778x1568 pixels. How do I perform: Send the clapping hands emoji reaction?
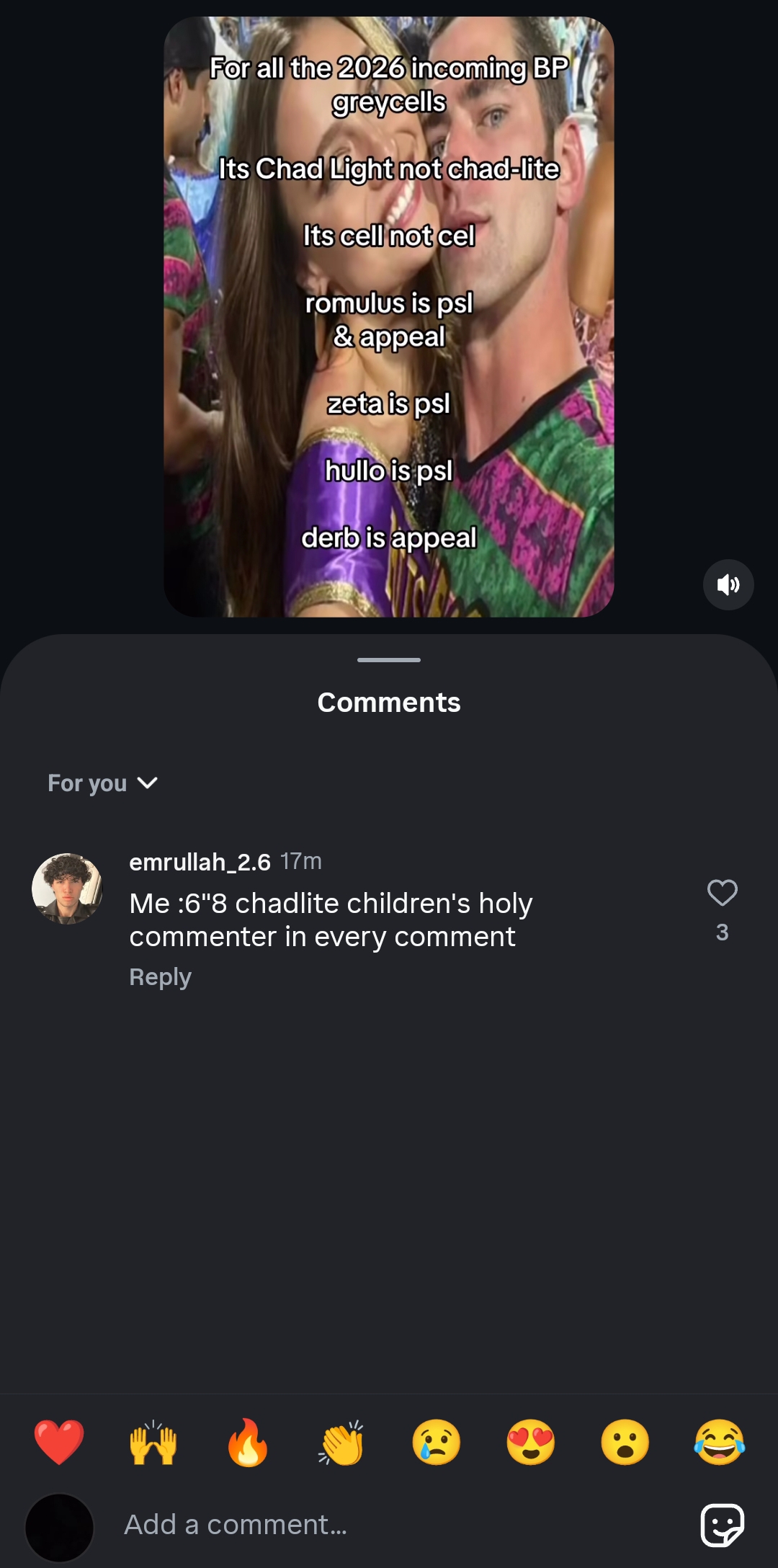tap(342, 1443)
